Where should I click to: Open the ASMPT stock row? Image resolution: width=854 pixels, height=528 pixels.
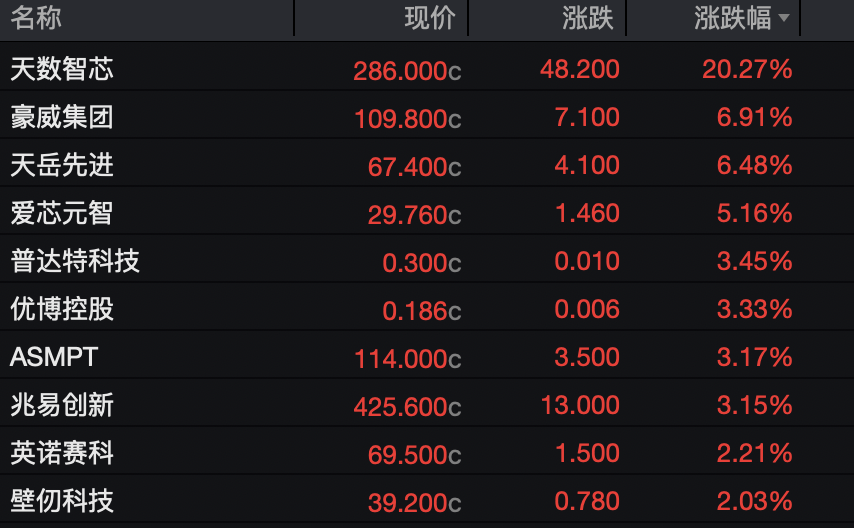tap(54, 357)
